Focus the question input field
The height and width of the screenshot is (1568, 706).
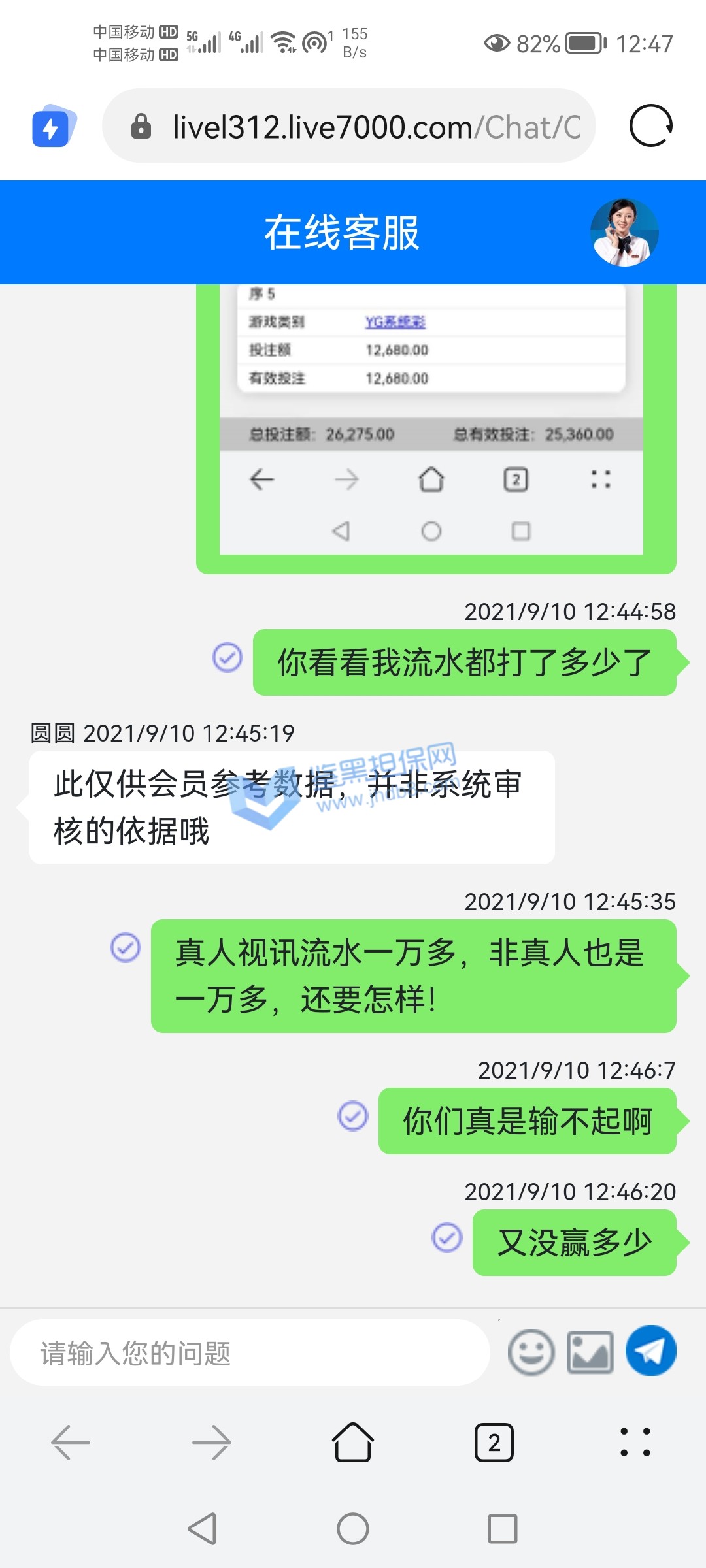tap(250, 1352)
